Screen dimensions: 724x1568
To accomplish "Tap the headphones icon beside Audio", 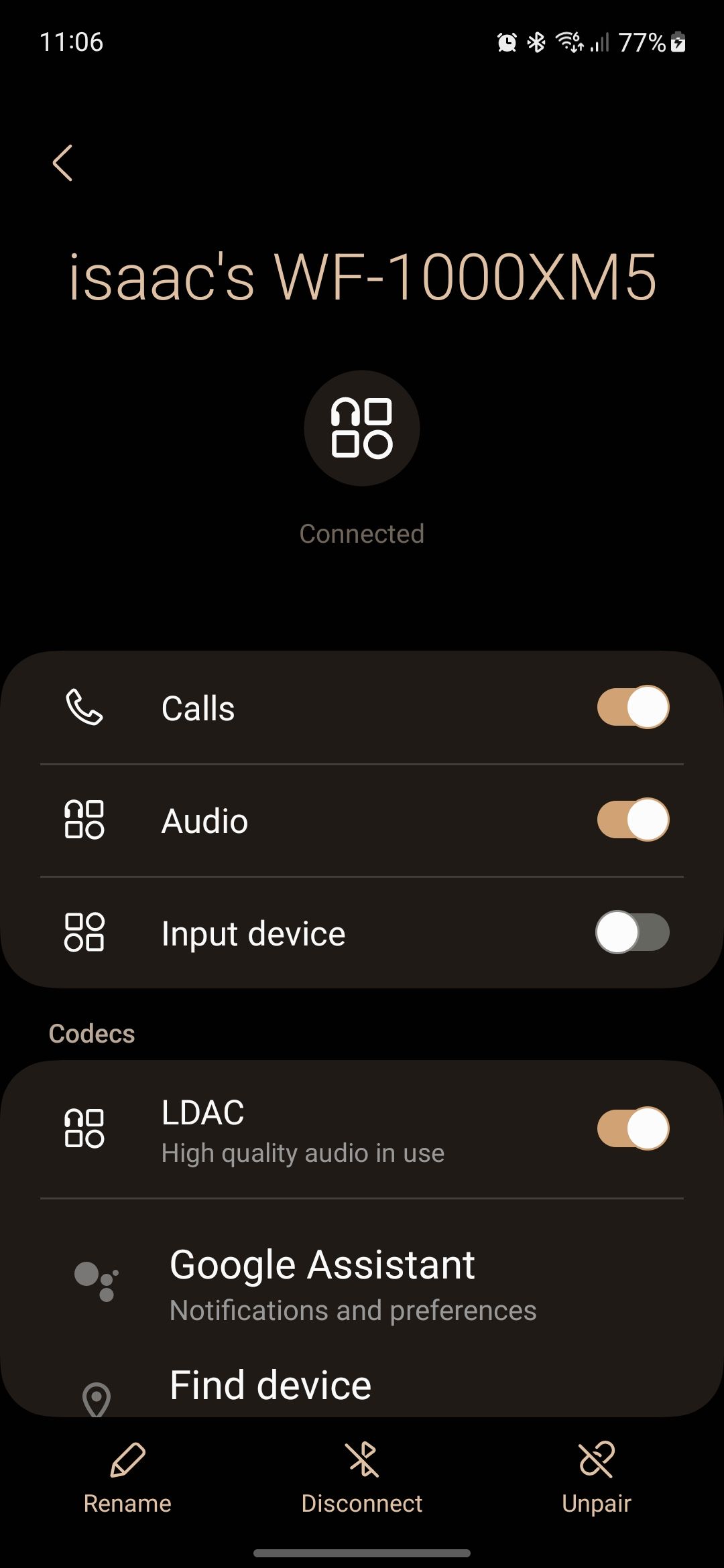I will pos(84,820).
